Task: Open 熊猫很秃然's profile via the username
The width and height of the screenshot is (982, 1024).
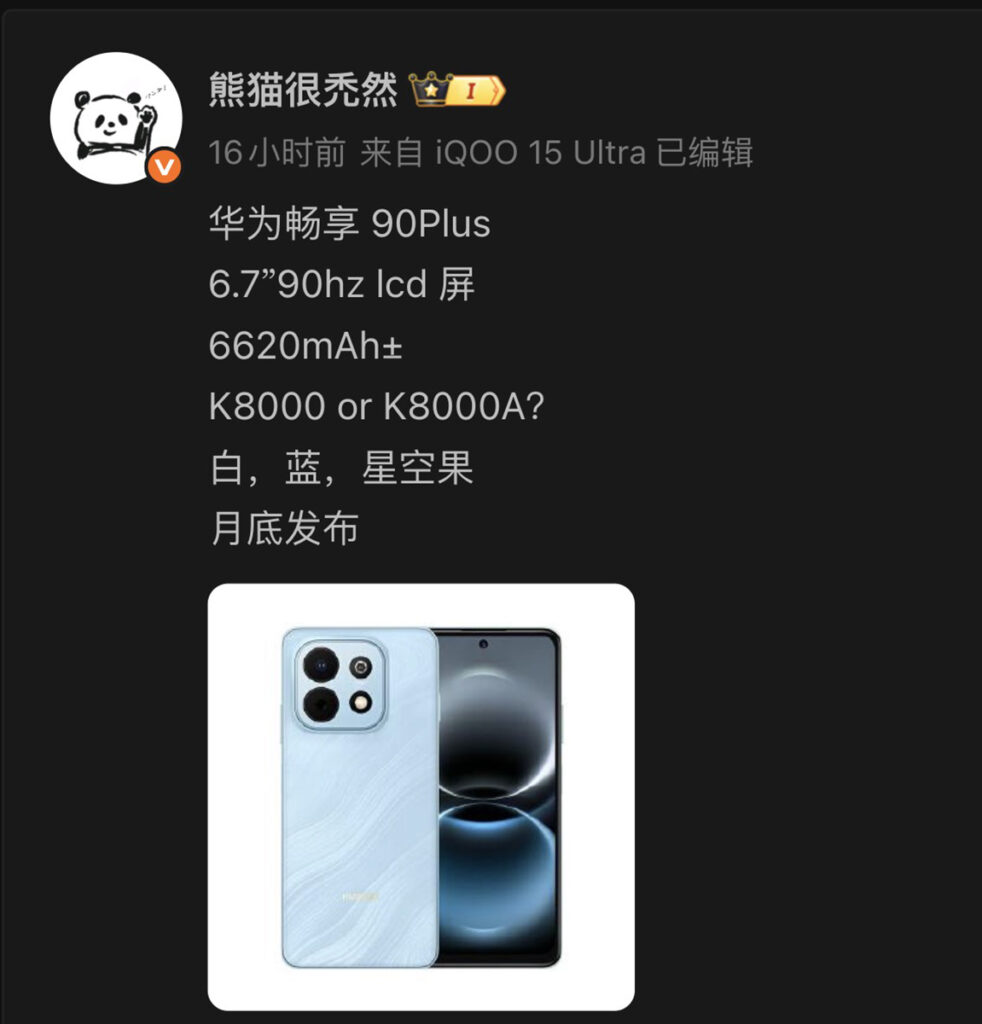Action: point(302,92)
